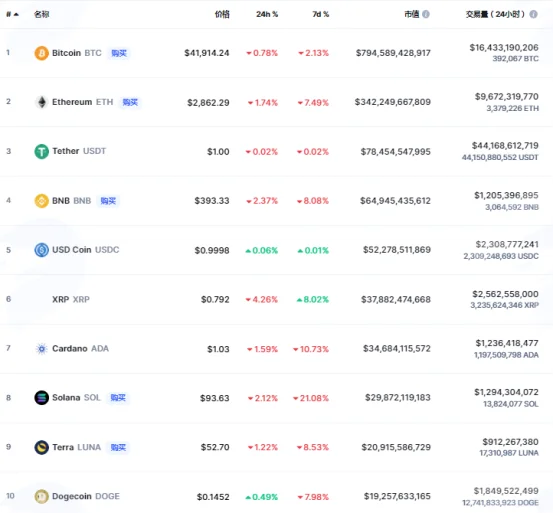The width and height of the screenshot is (554, 514).
Task: Open the Cardano ADA row
Action: tap(277, 349)
